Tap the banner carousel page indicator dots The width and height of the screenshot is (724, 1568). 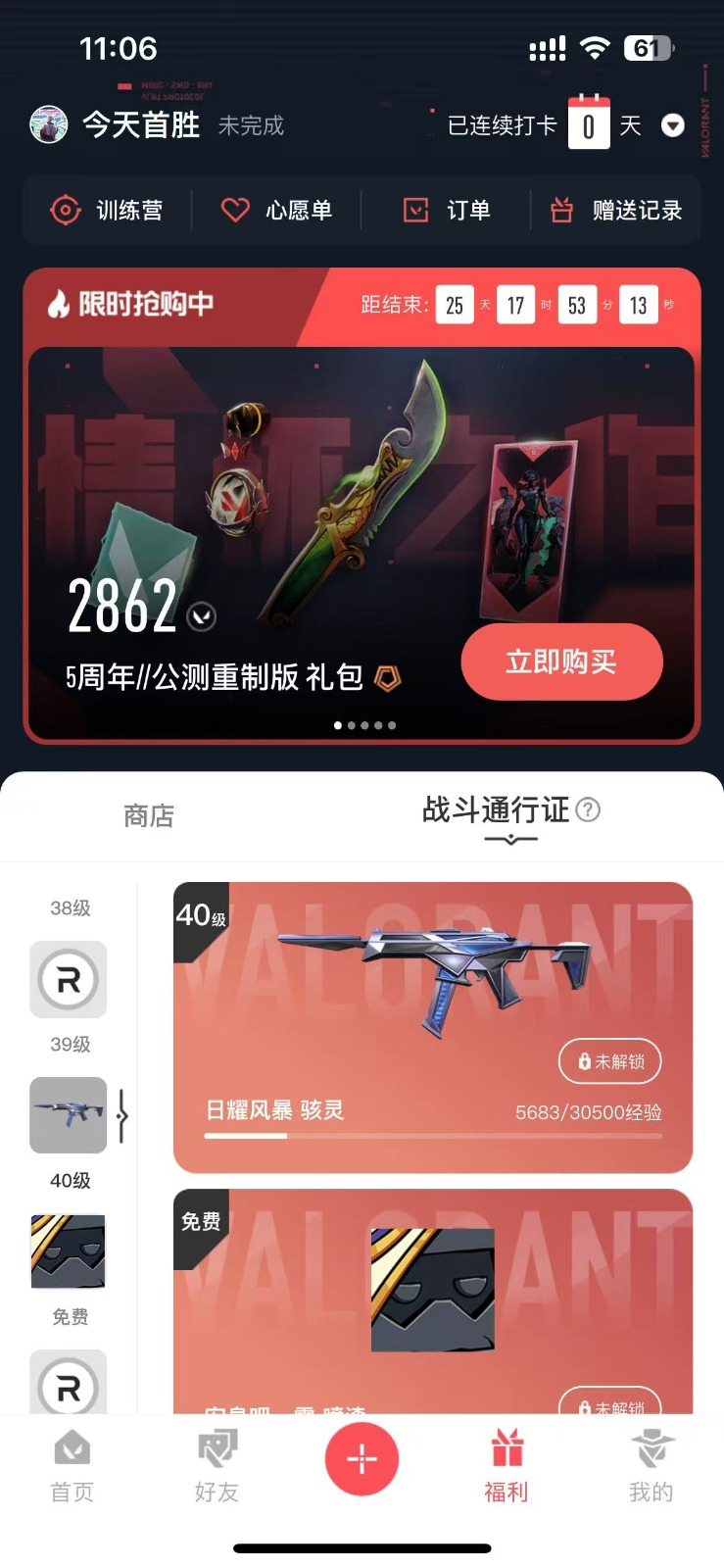tap(364, 725)
